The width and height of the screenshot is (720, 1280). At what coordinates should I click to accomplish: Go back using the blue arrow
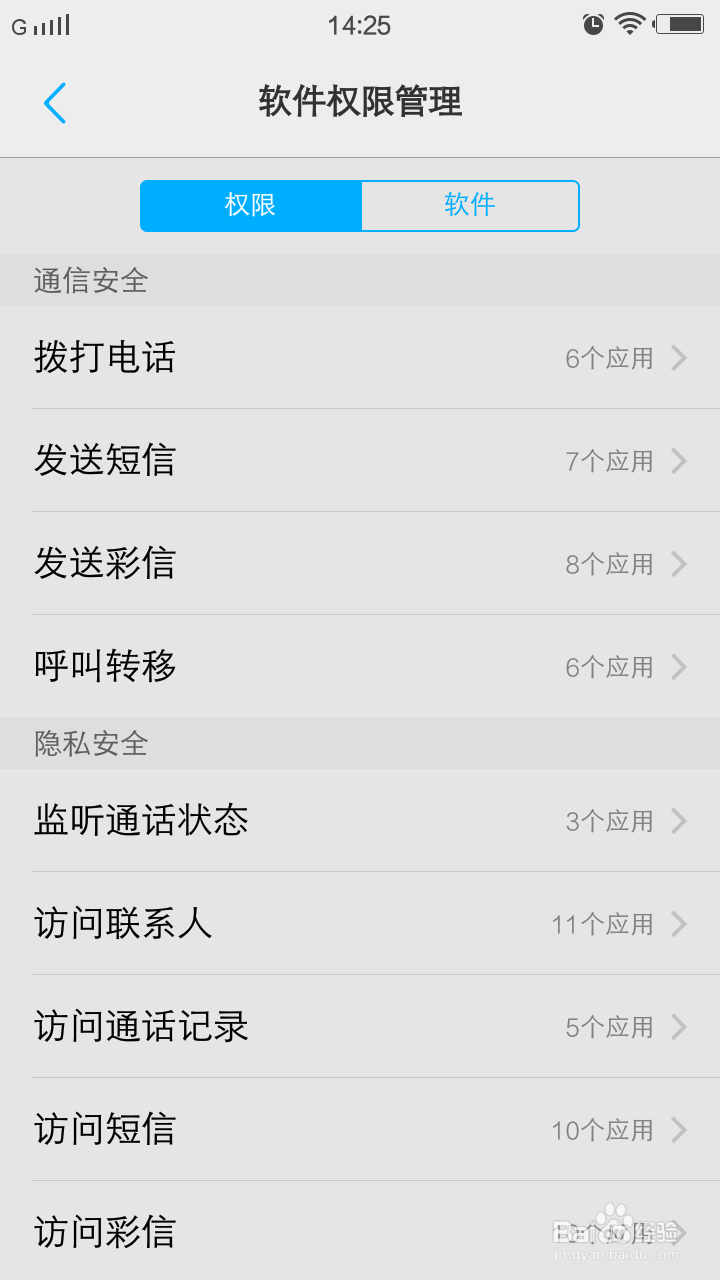55,103
